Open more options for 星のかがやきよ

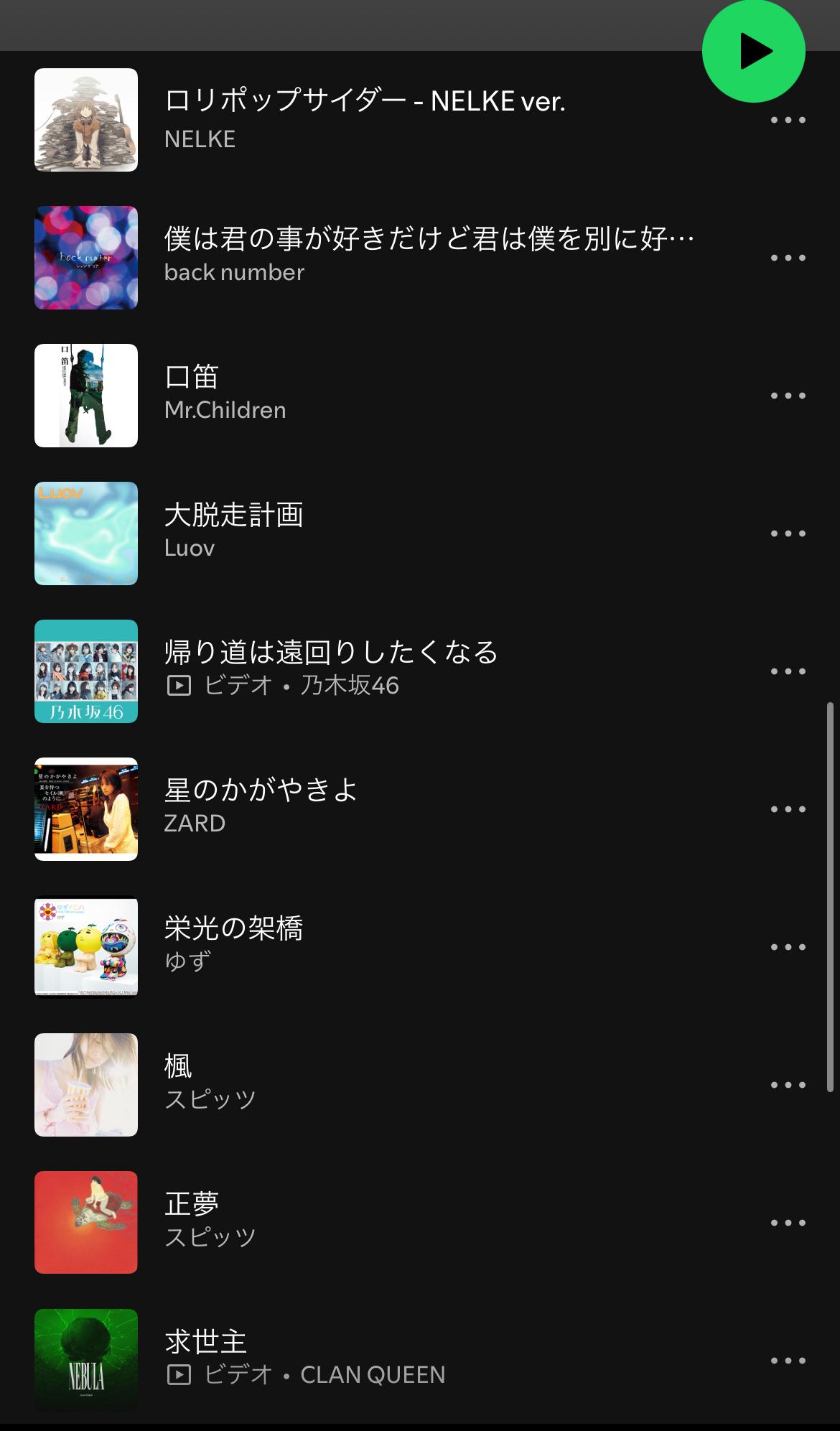(788, 809)
